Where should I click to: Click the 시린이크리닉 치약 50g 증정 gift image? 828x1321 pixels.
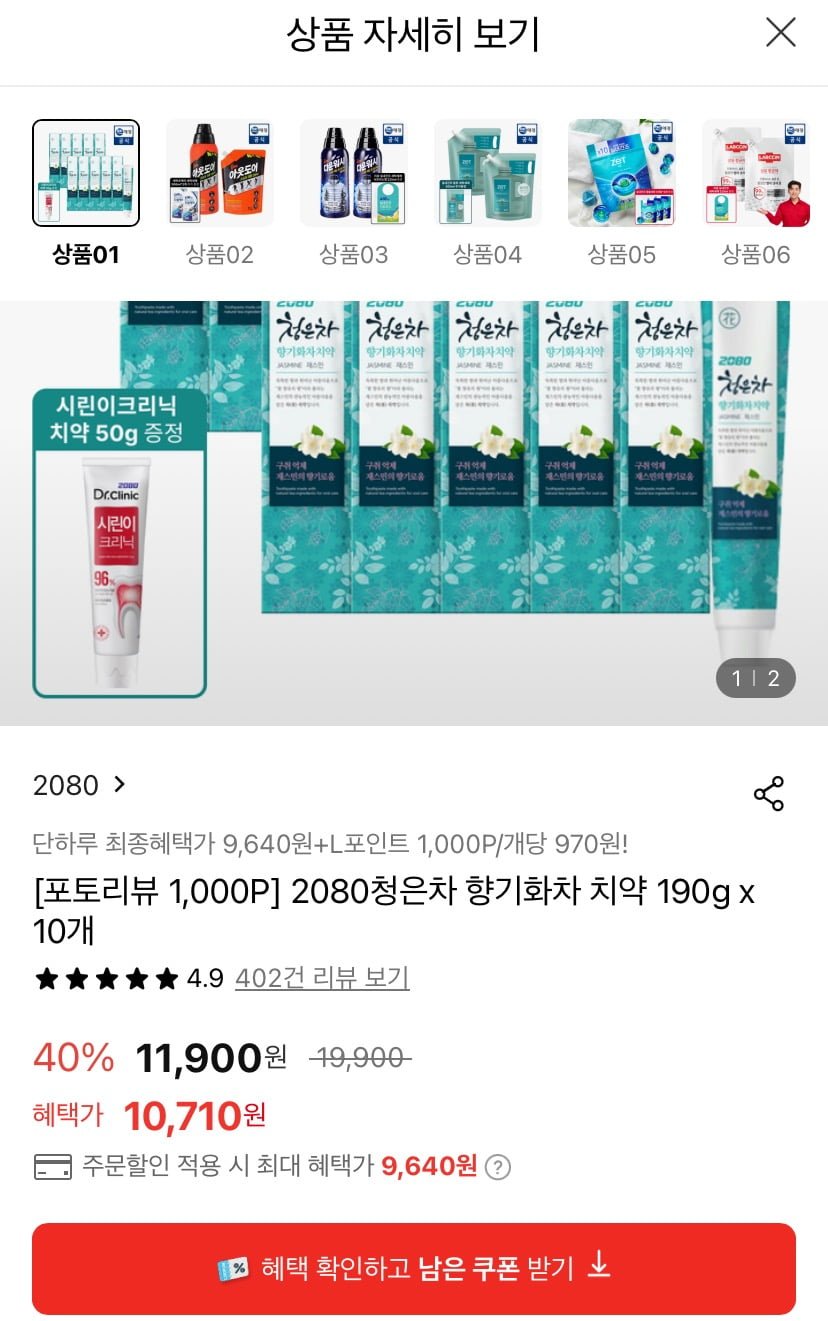point(120,540)
